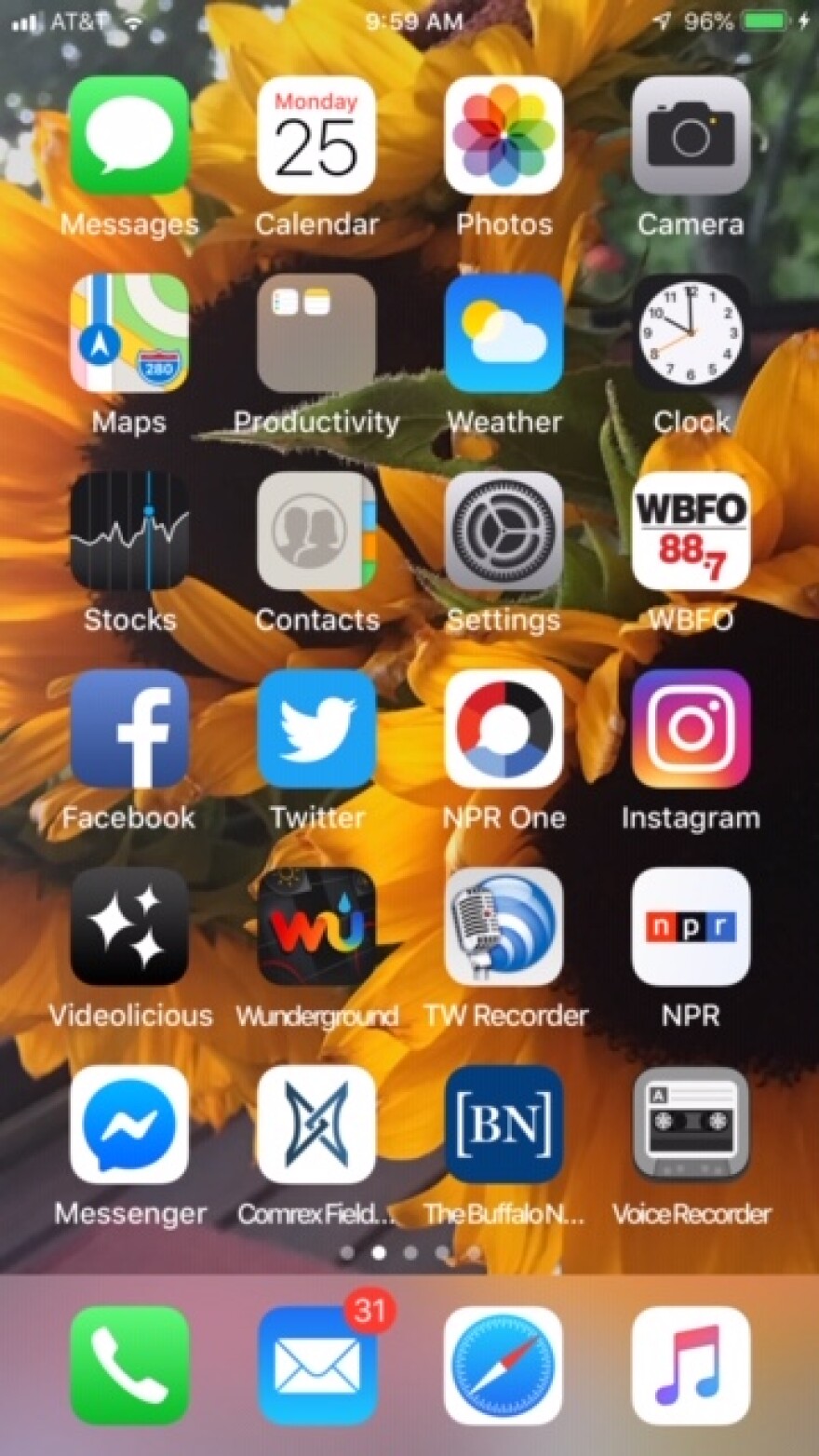Open TW Recorder
The height and width of the screenshot is (1456, 819).
point(503,927)
